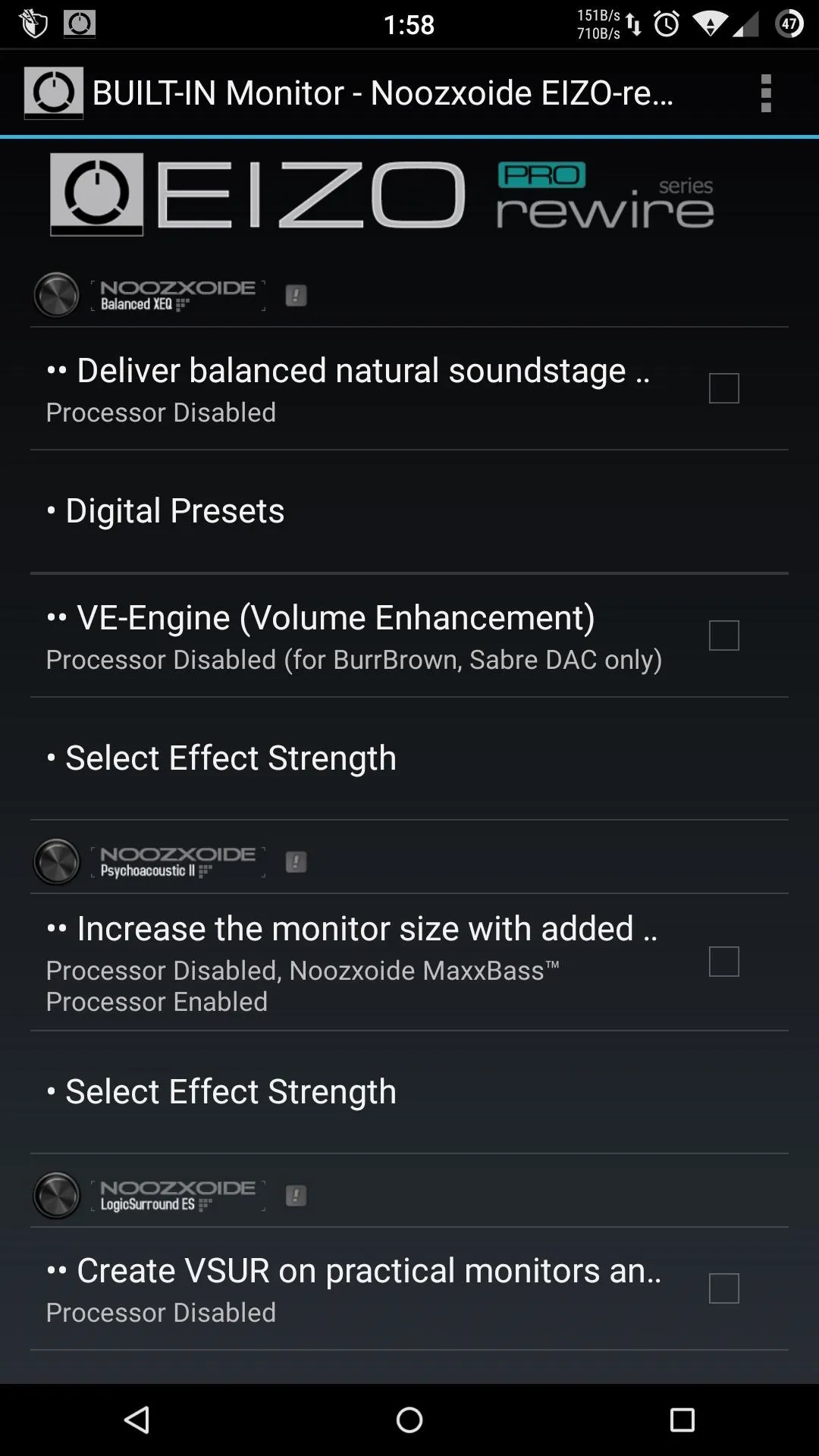Image resolution: width=819 pixels, height=1456 pixels.
Task: Tap the info icon beside Balanced XEQ
Action: [x=296, y=295]
